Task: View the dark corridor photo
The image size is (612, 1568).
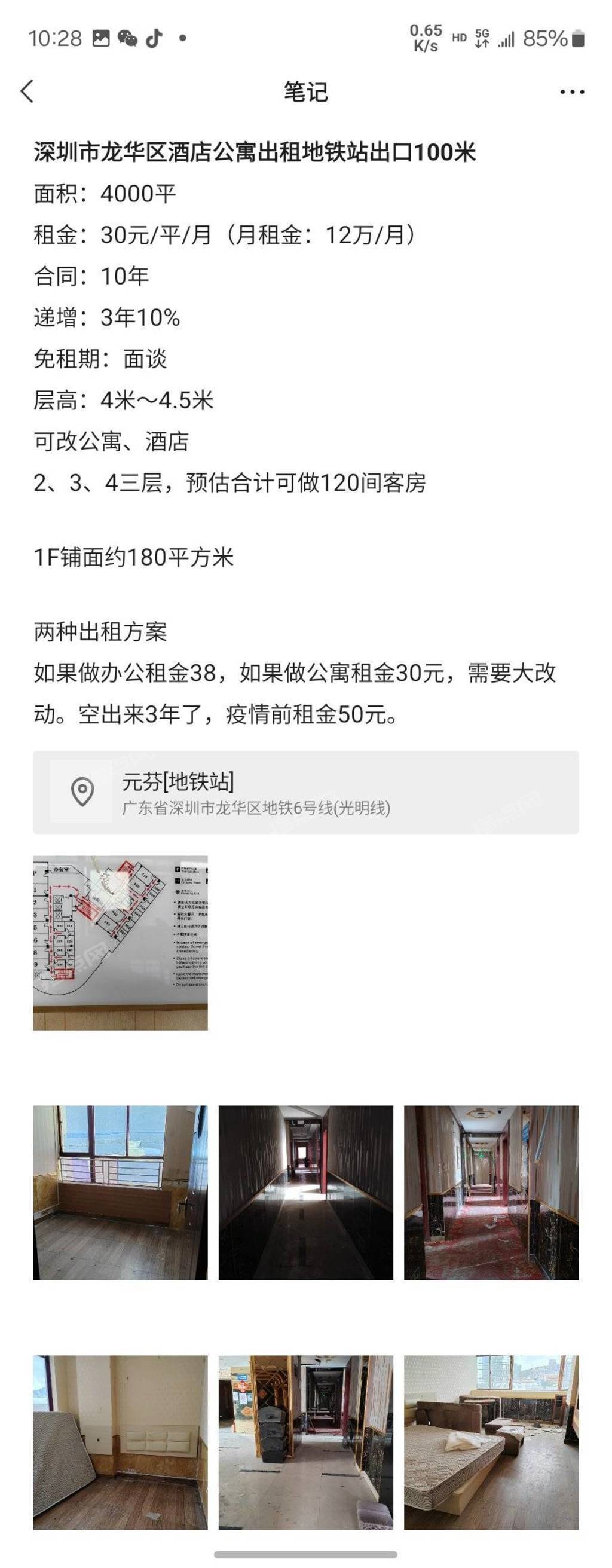Action: (305, 1193)
